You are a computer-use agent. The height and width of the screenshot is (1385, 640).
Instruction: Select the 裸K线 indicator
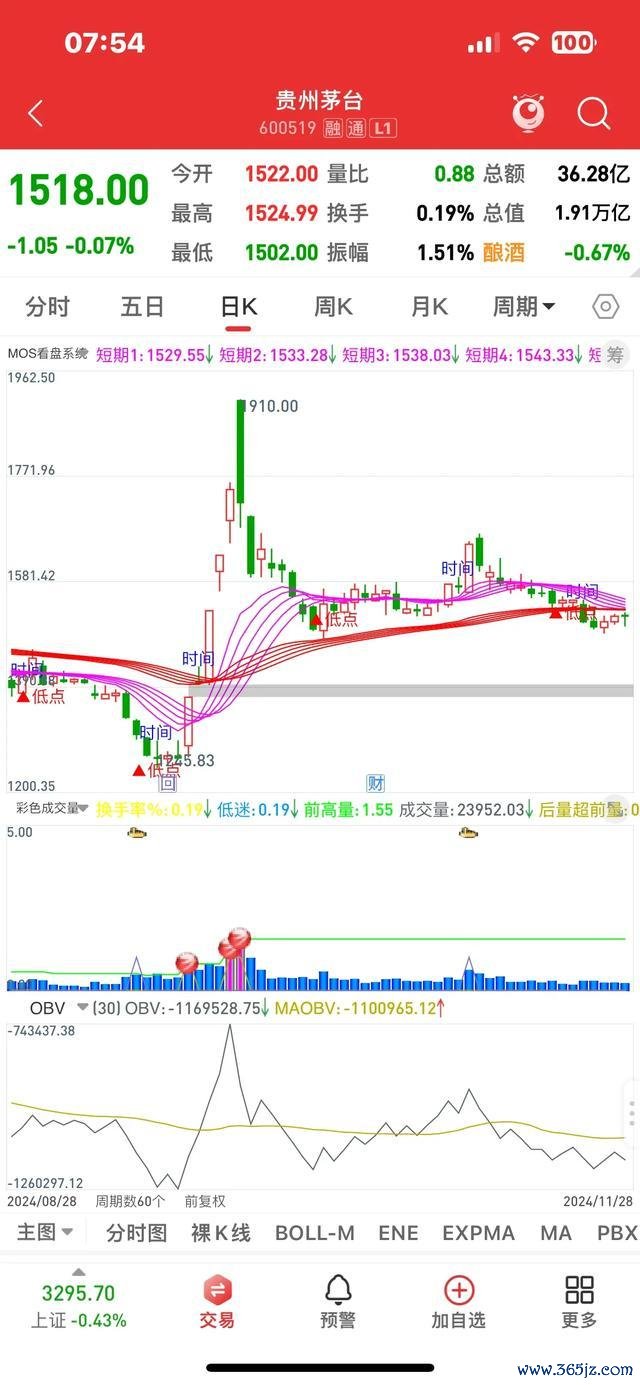click(x=220, y=1232)
